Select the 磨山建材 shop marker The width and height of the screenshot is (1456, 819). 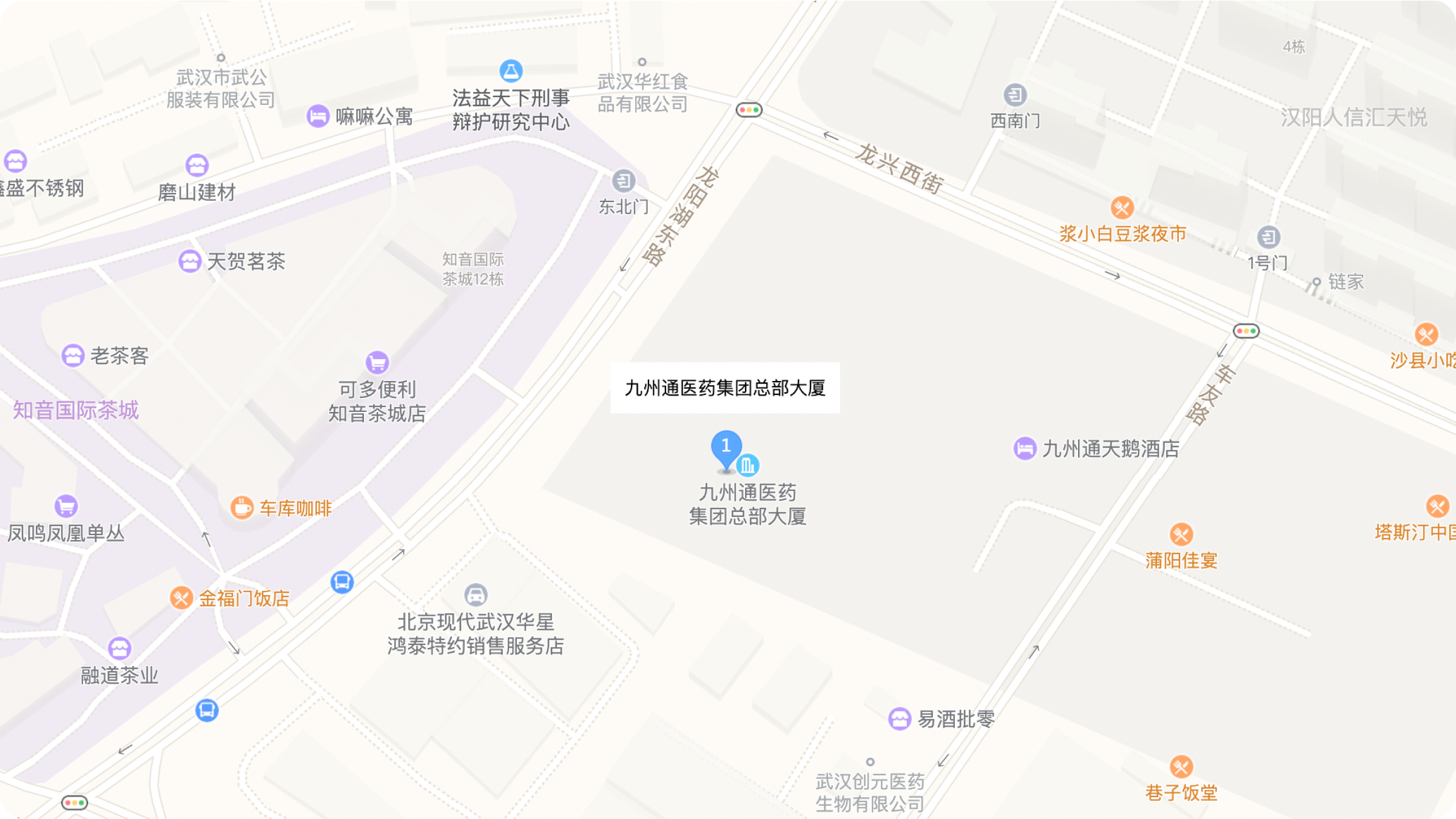click(x=197, y=165)
